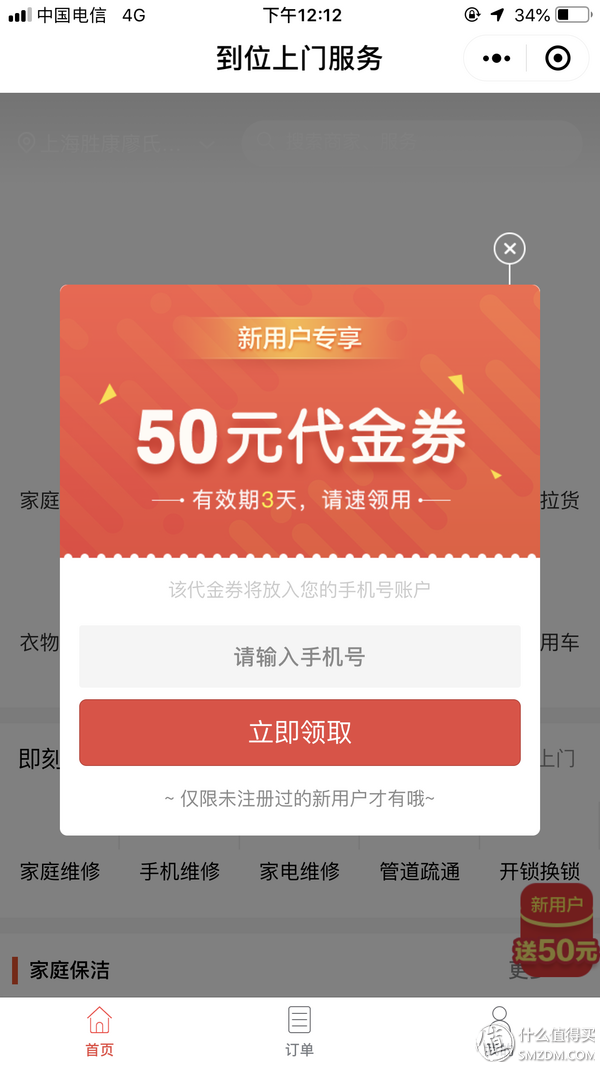This screenshot has width=600, height=1067.
Task: Open the 家电维修 category
Action: coord(300,871)
